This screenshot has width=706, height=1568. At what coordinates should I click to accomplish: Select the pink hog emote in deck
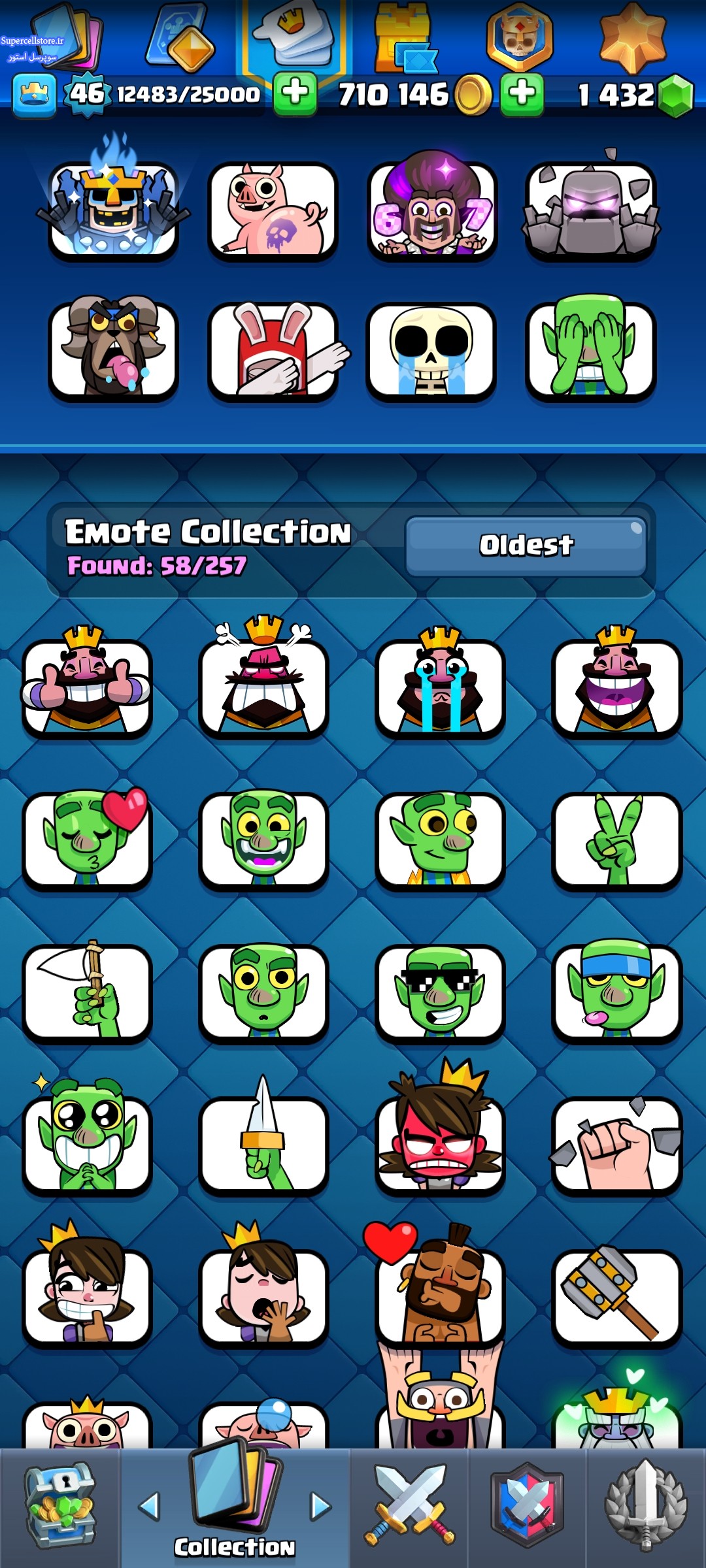(x=273, y=211)
